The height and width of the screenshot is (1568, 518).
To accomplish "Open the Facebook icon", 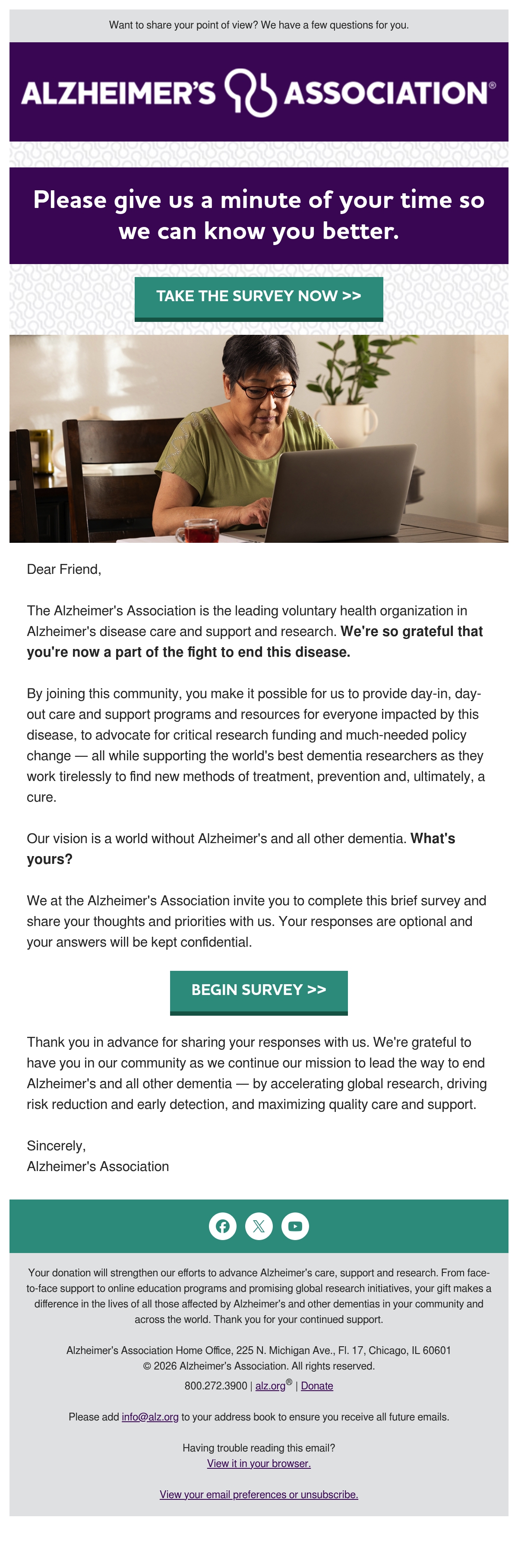I will 223,1226.
